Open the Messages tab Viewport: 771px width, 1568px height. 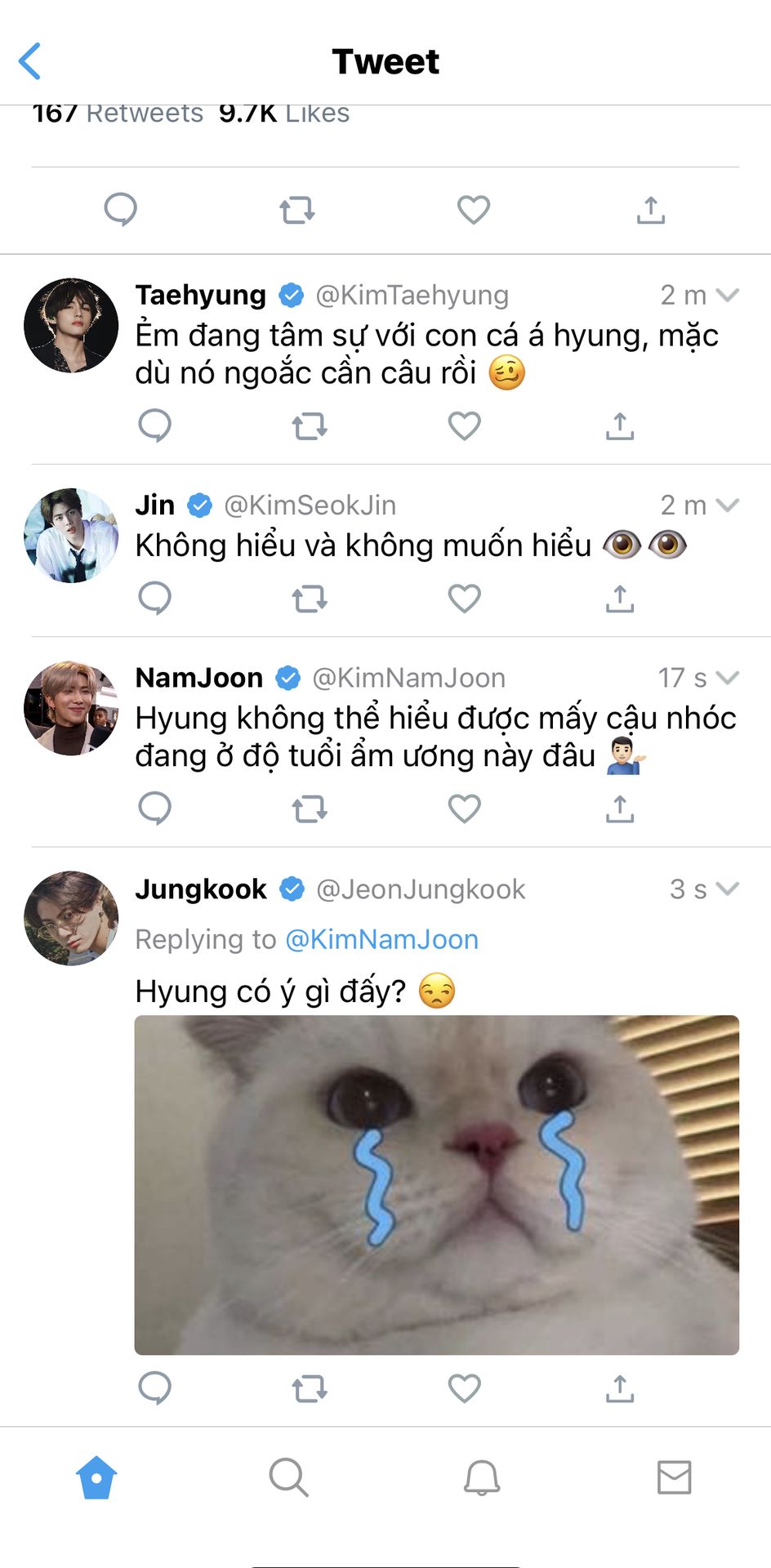(x=675, y=1477)
